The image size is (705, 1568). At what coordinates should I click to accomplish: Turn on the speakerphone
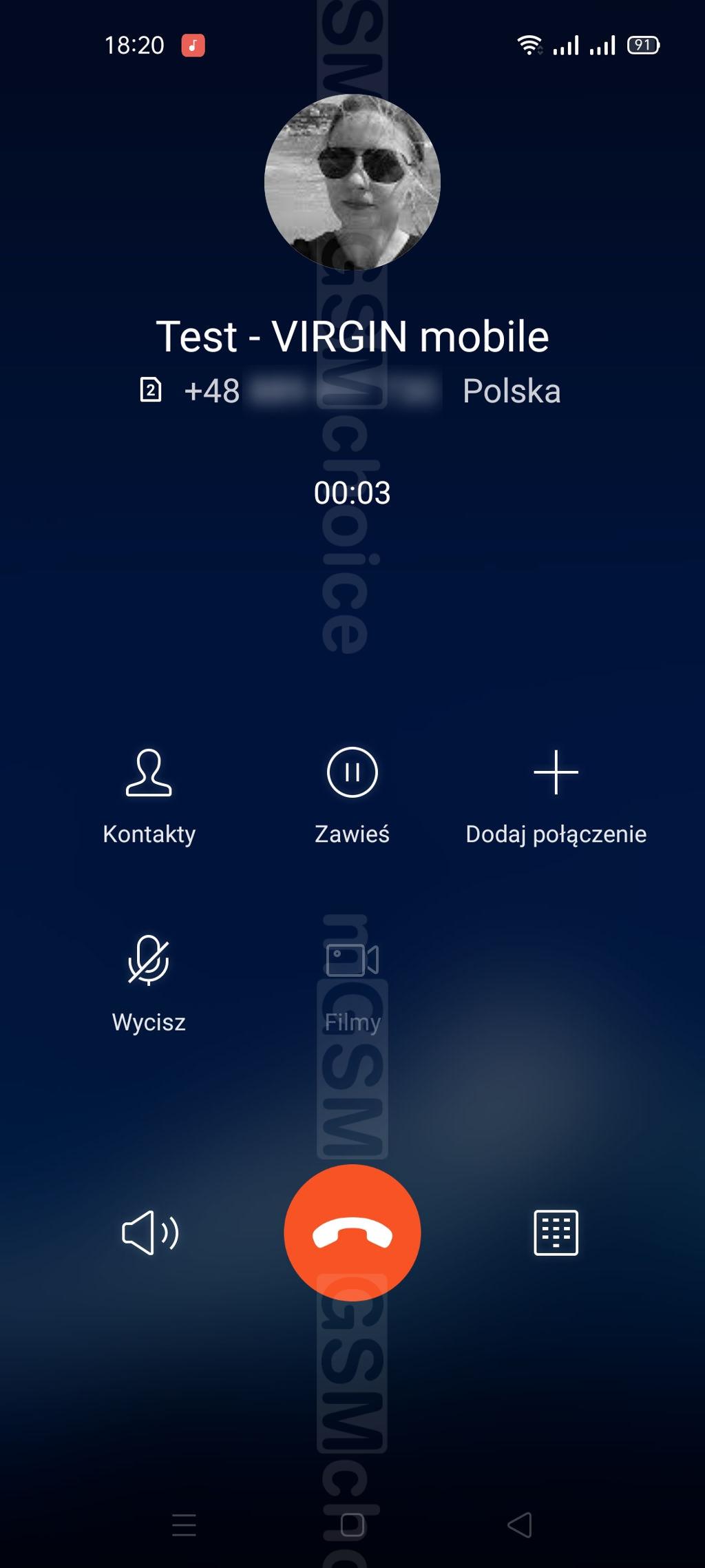149,1232
